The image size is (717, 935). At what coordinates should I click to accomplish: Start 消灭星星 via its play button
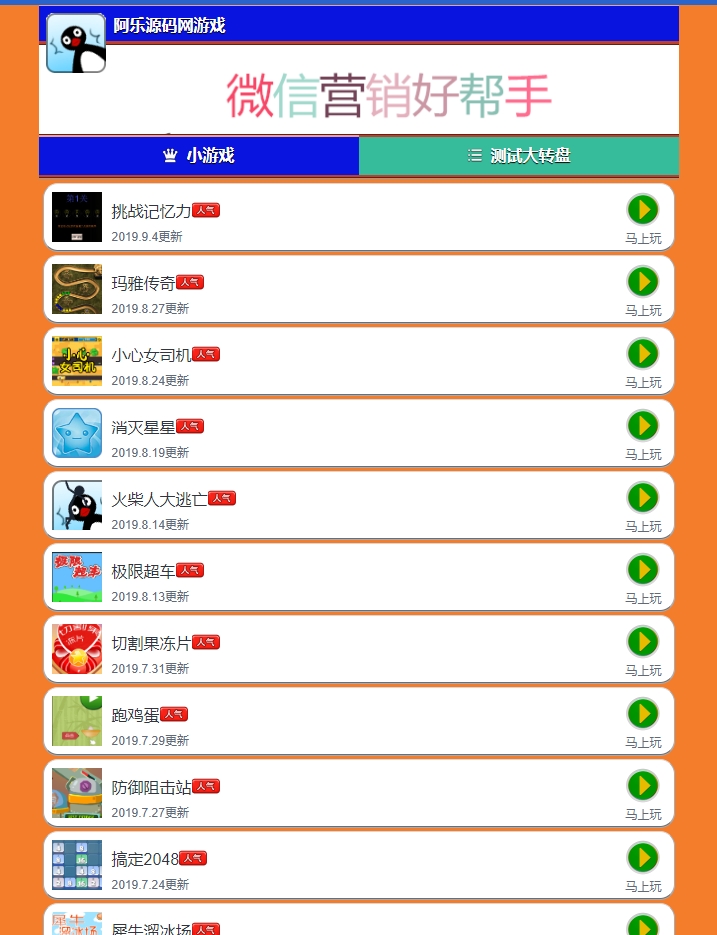[642, 426]
